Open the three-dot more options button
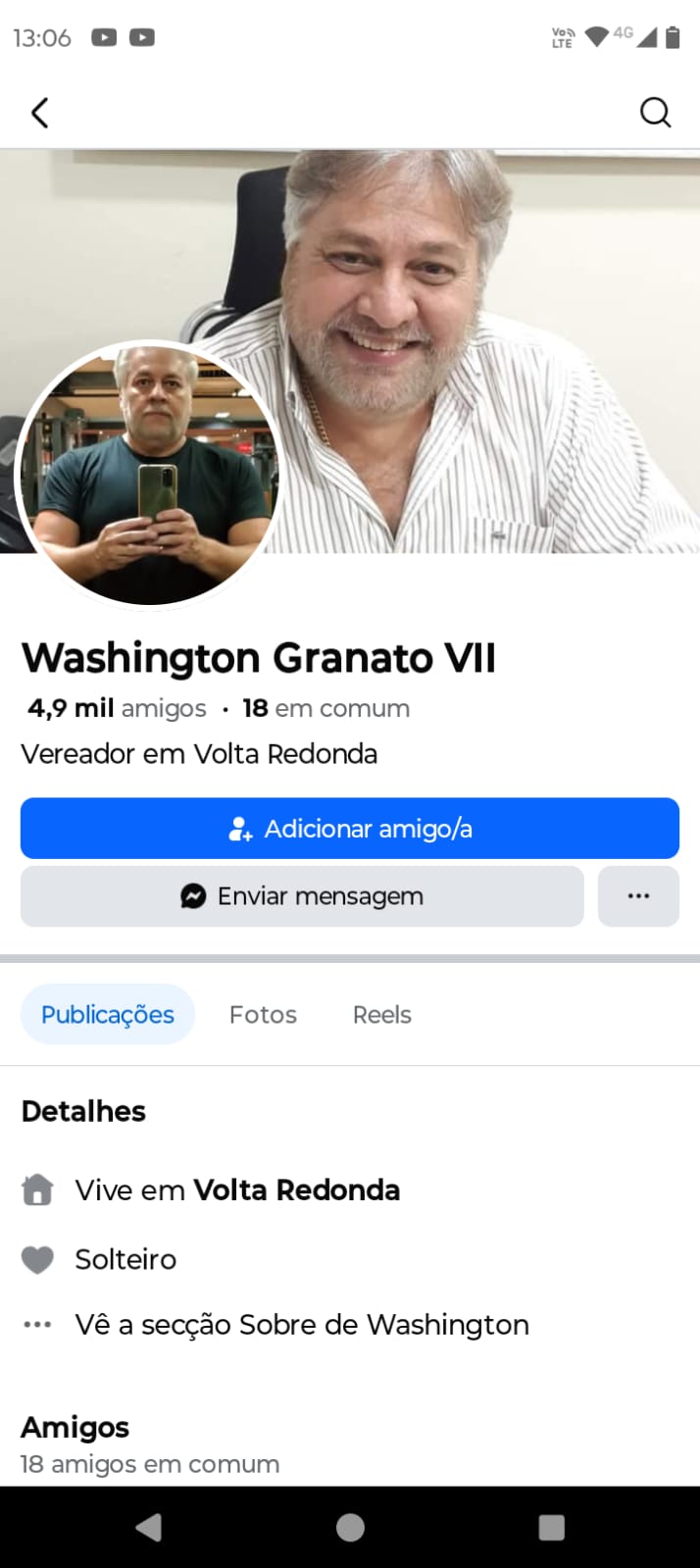Screen dimensions: 700x1568 click(638, 896)
